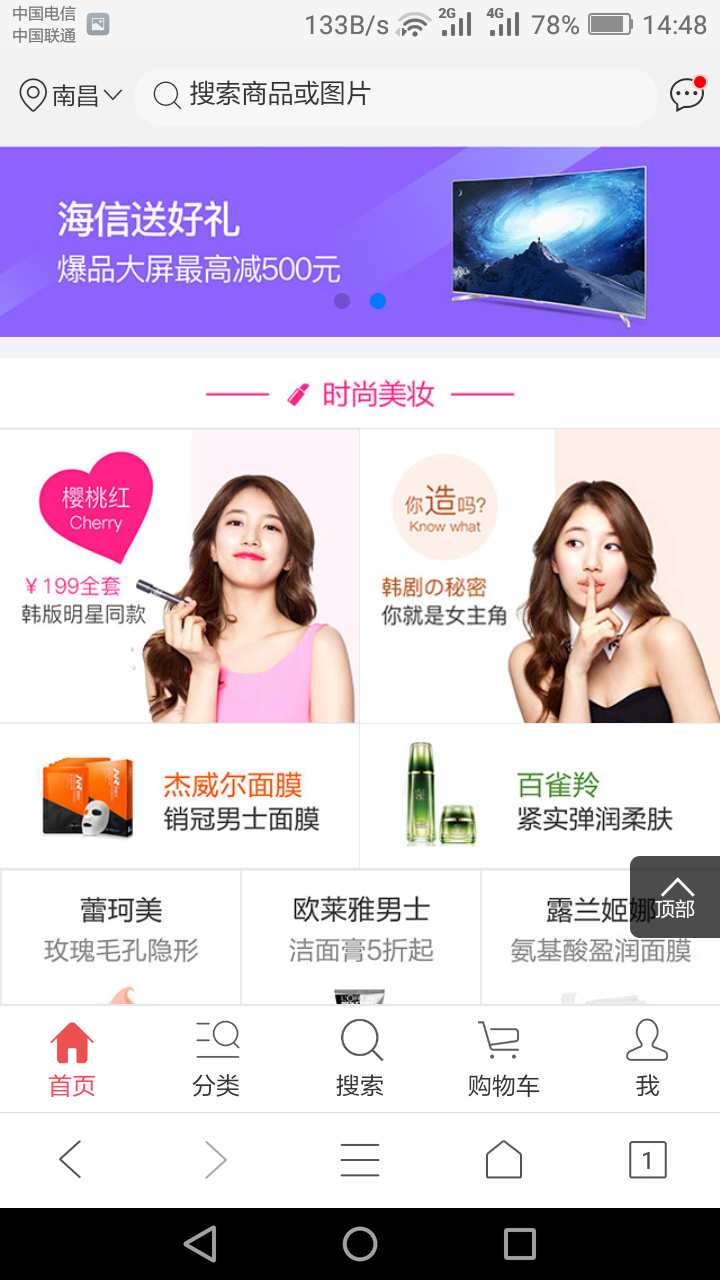Go to the 搜索 tab
The image size is (720, 1280).
(360, 1059)
